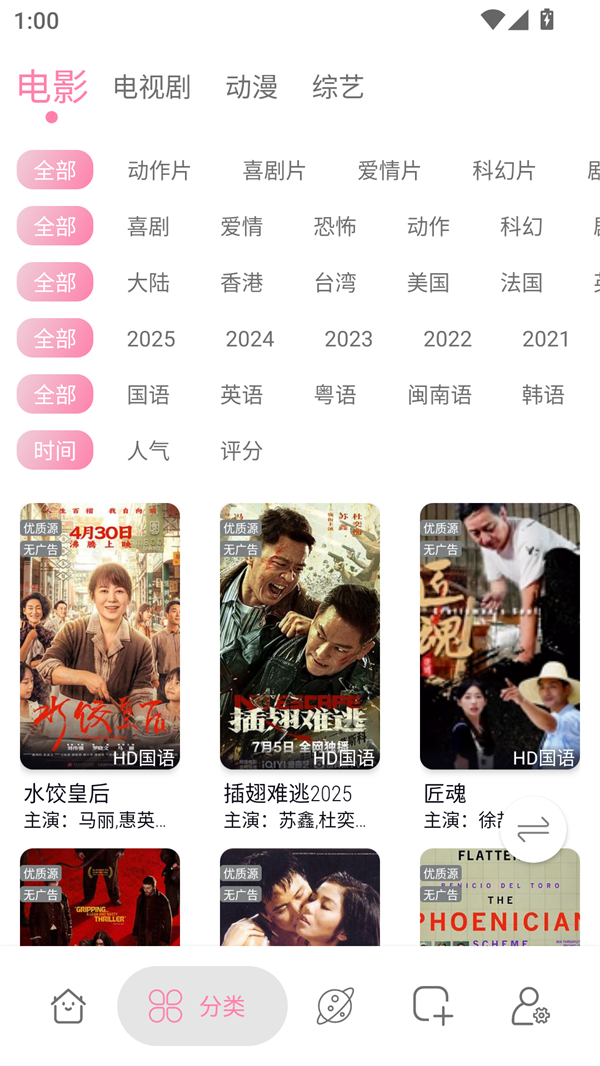Open the movie 插翅难逃2025
This screenshot has width=600, height=1066.
coord(300,636)
